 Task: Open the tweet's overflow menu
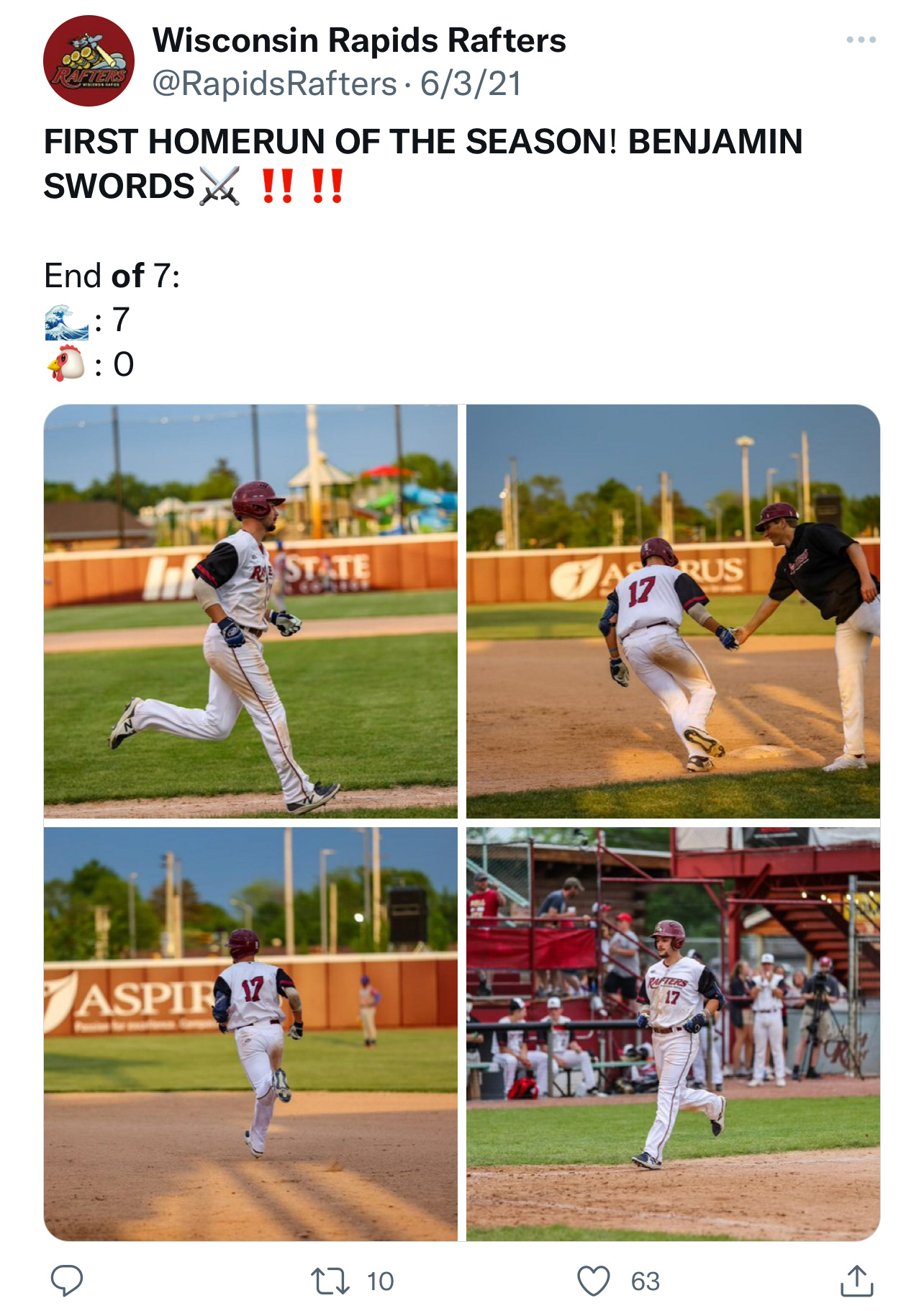coord(861,40)
